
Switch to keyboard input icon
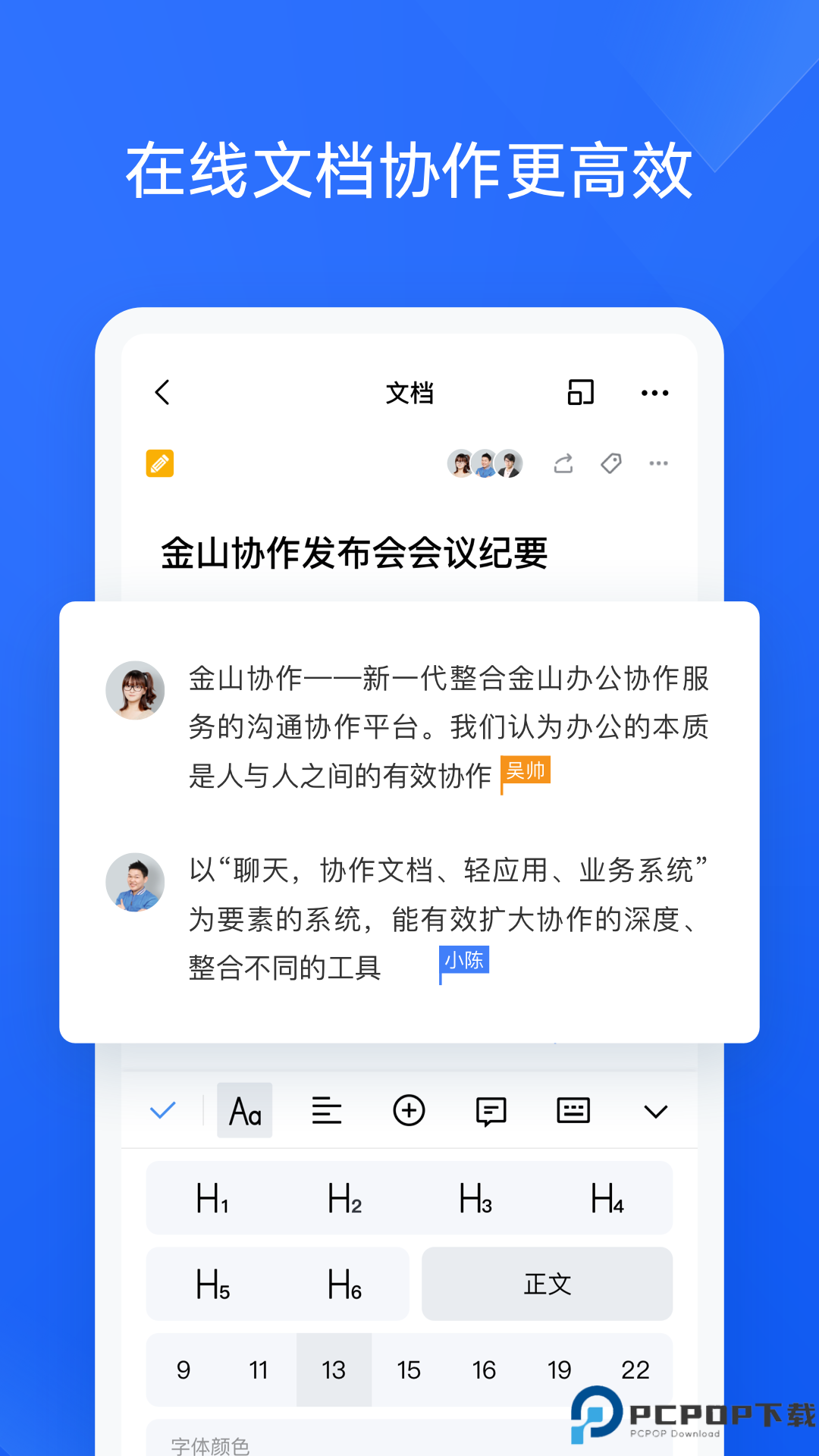573,1110
